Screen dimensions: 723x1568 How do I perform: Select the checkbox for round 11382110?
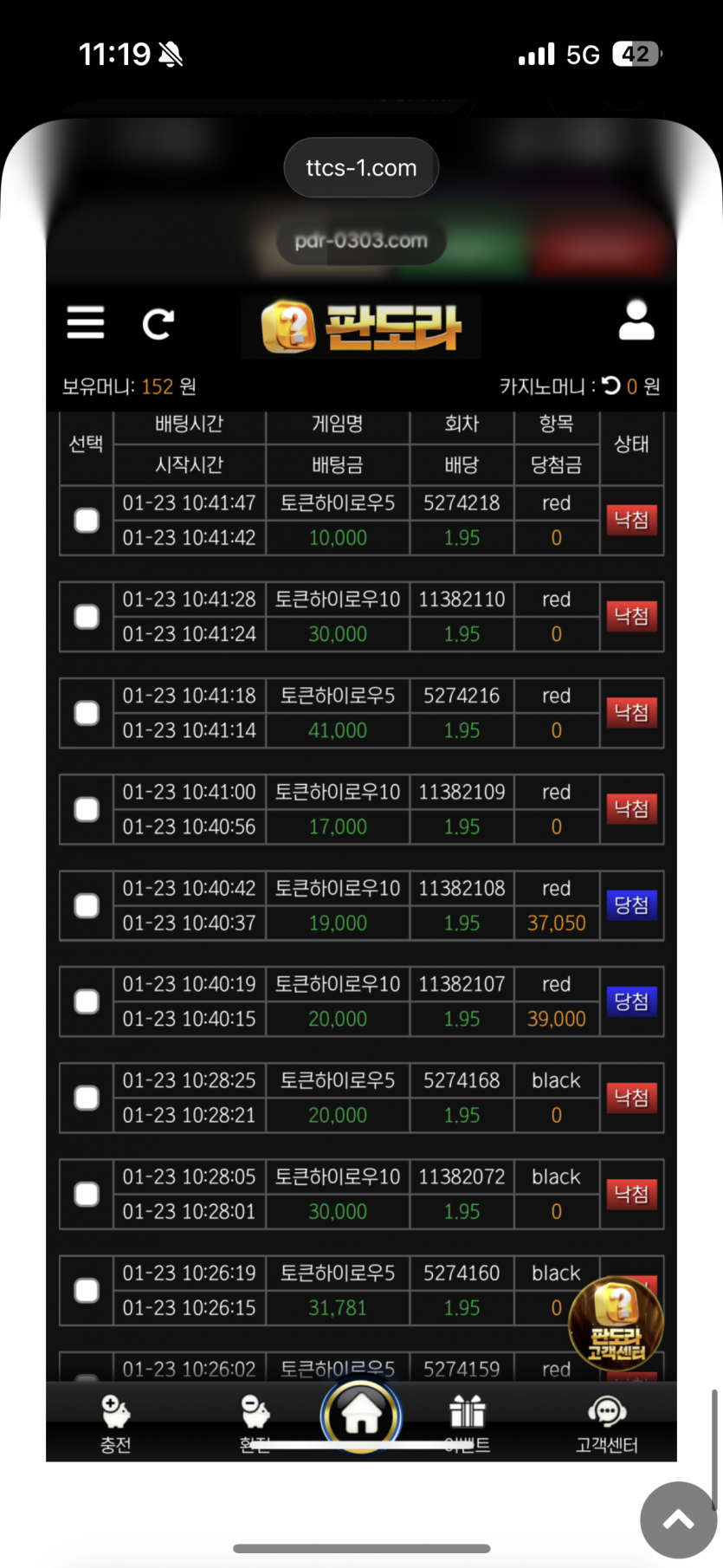(87, 617)
